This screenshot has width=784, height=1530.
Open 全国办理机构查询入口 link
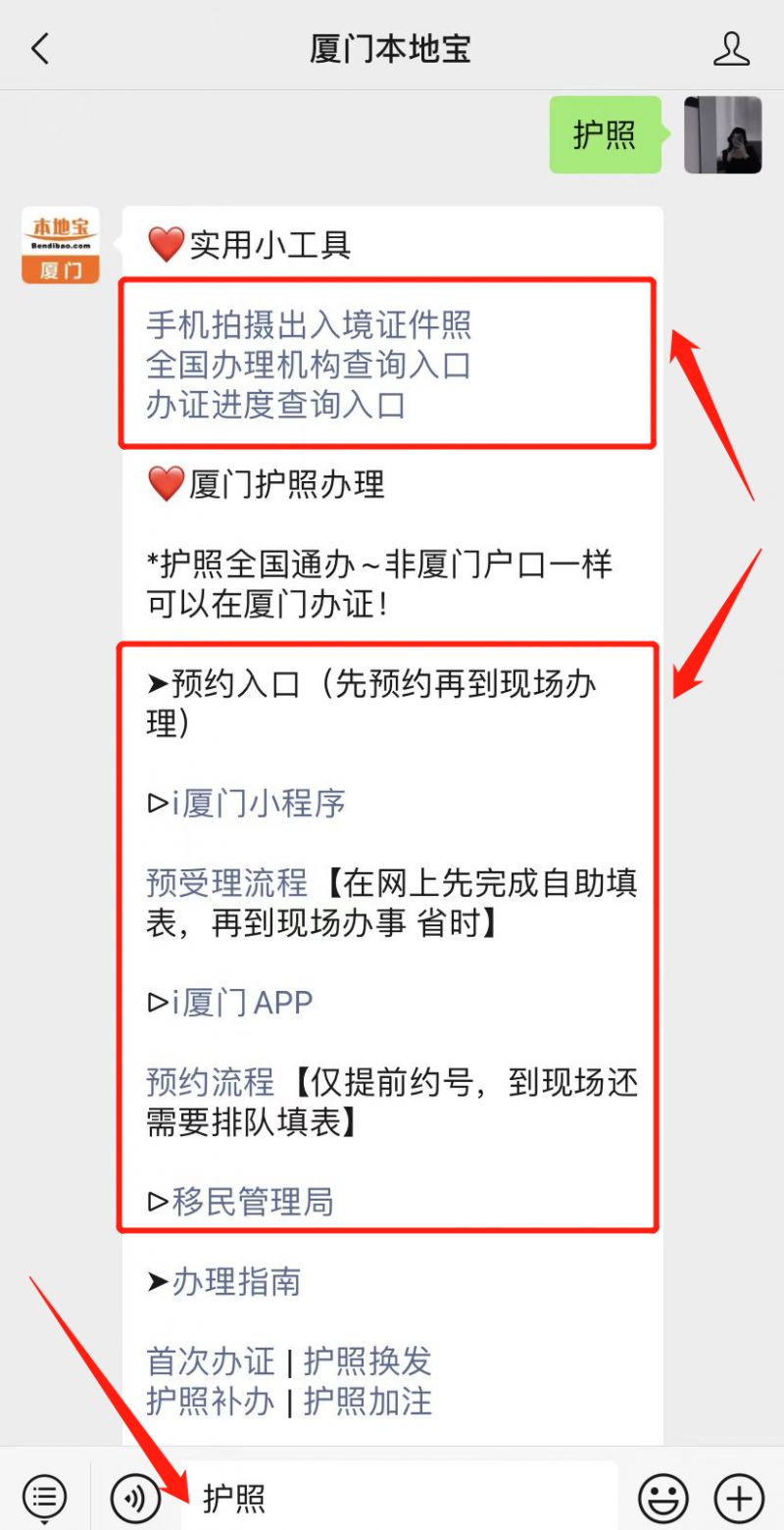(309, 365)
